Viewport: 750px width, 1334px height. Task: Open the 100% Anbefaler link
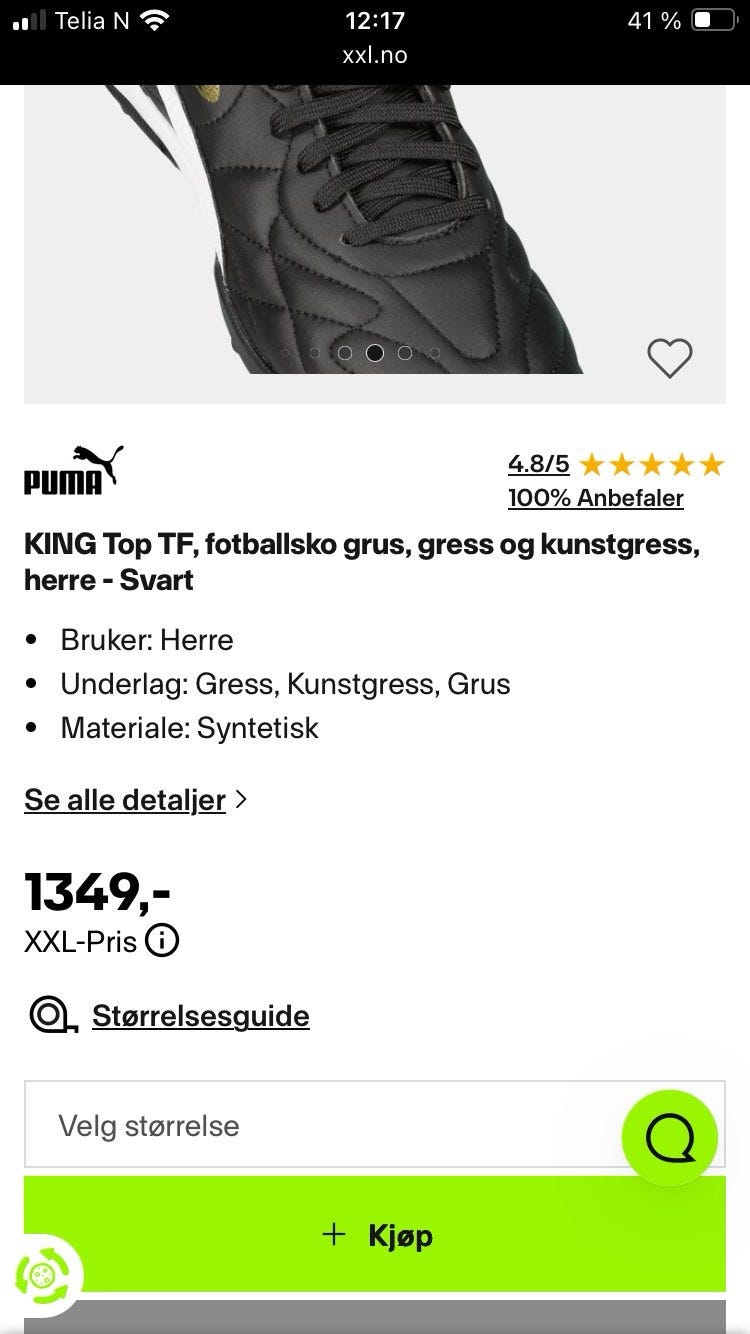point(595,498)
